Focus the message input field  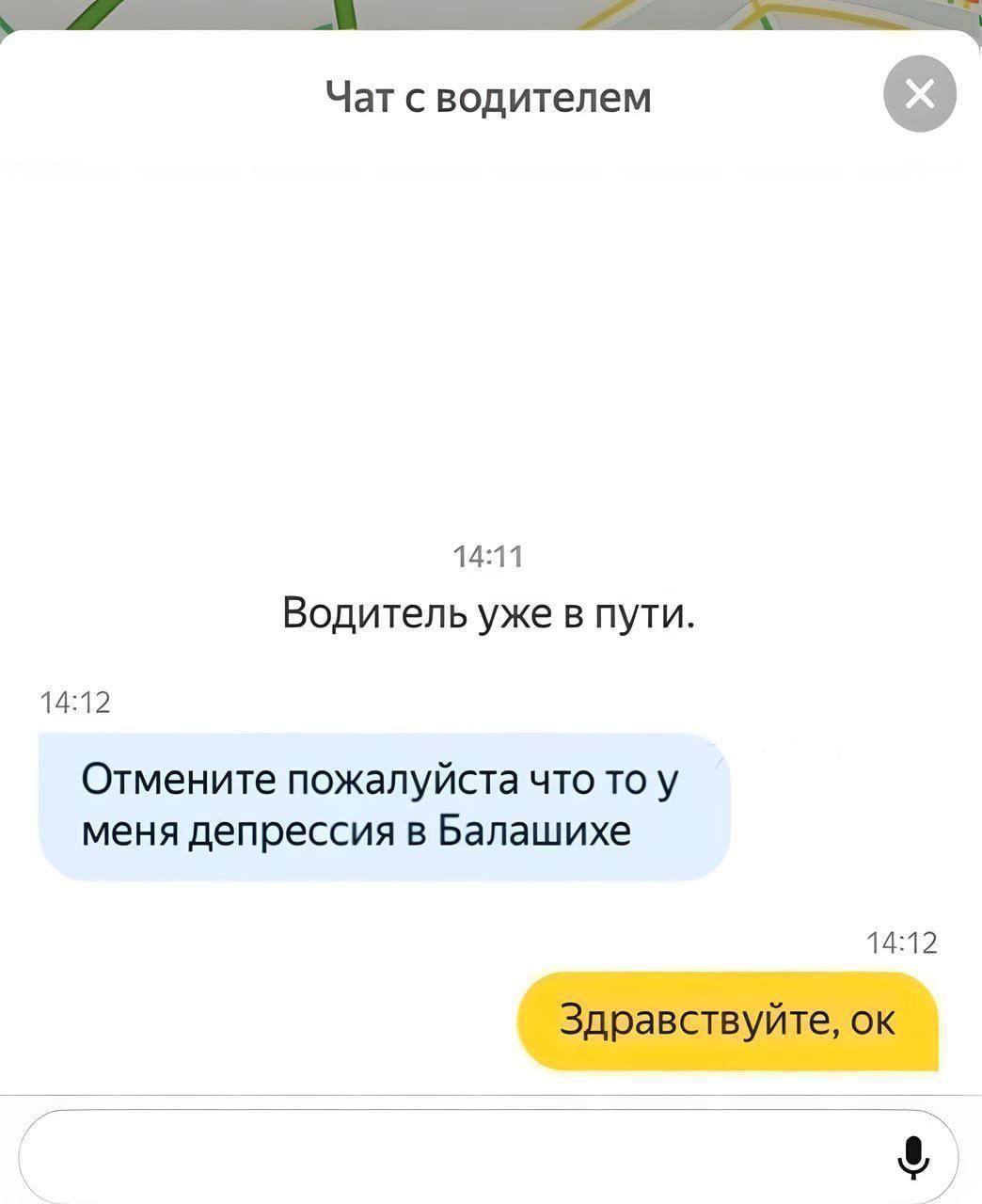click(451, 1155)
